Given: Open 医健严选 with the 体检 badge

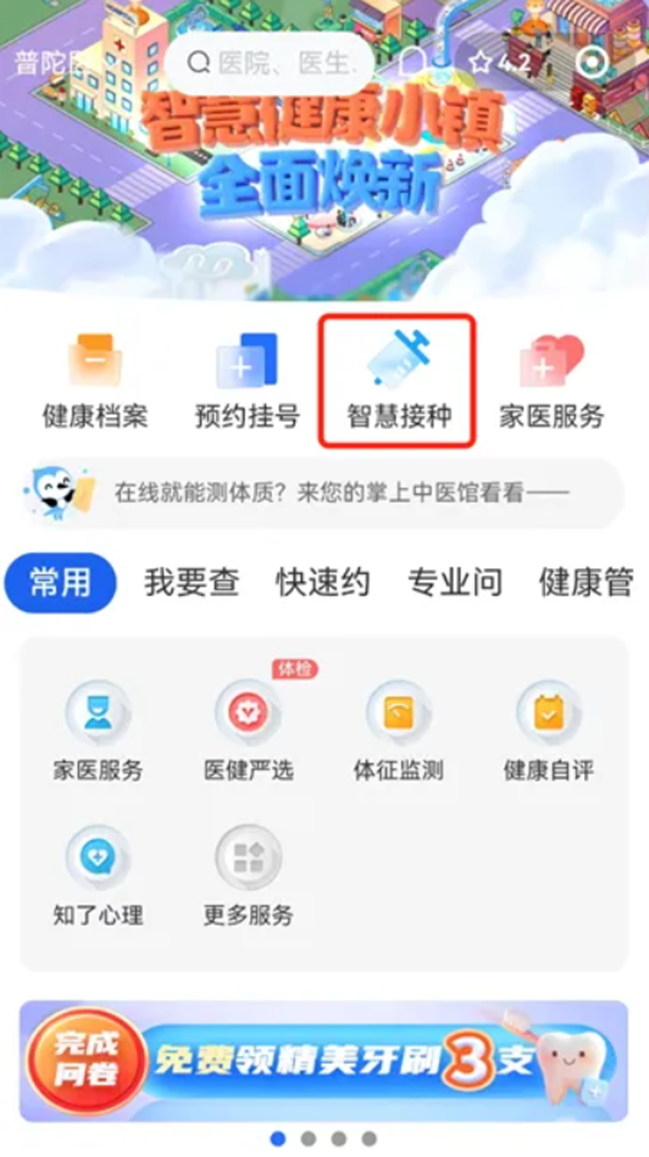Looking at the screenshot, I should point(249,731).
